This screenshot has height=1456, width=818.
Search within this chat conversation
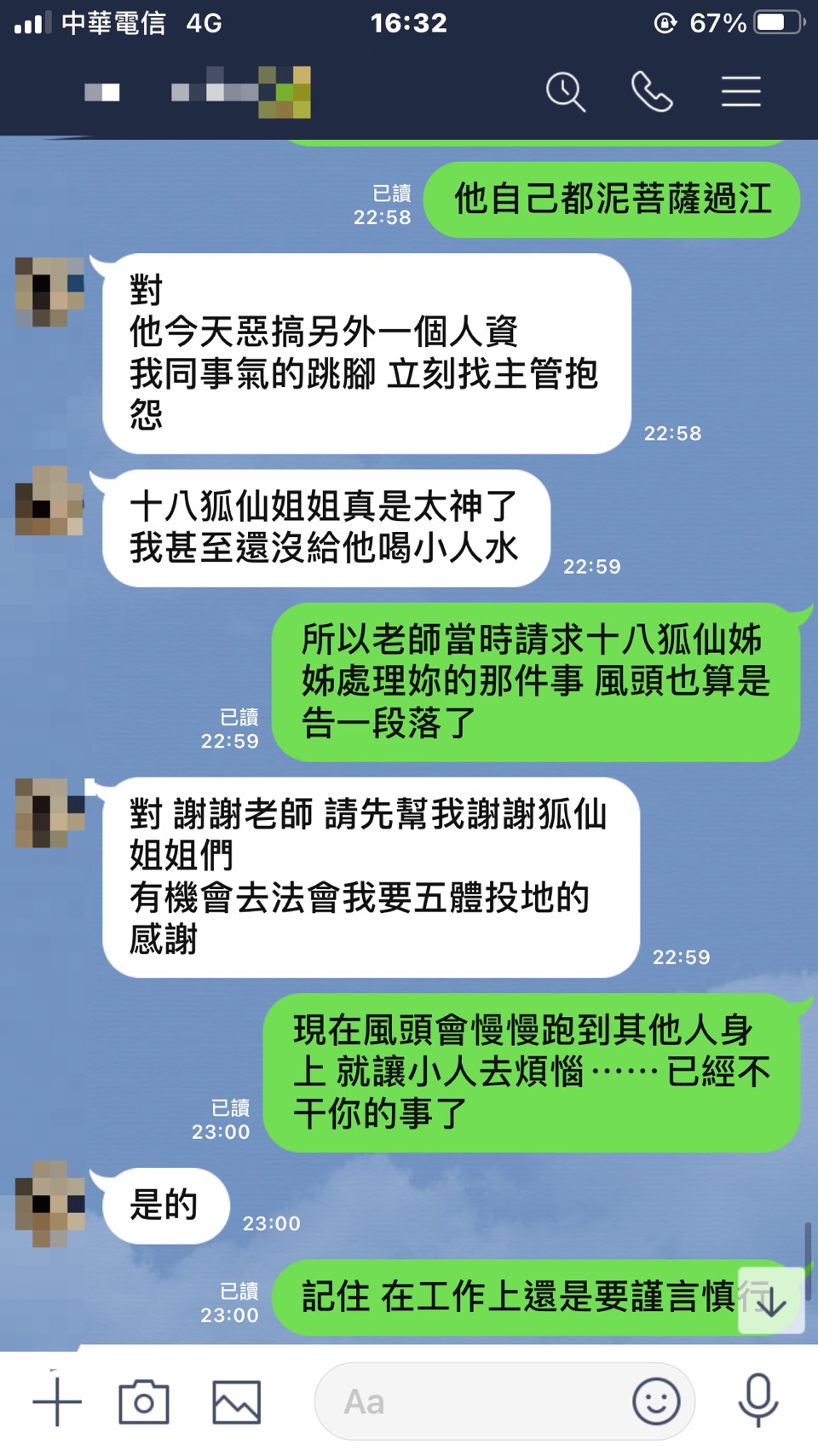coord(566,91)
